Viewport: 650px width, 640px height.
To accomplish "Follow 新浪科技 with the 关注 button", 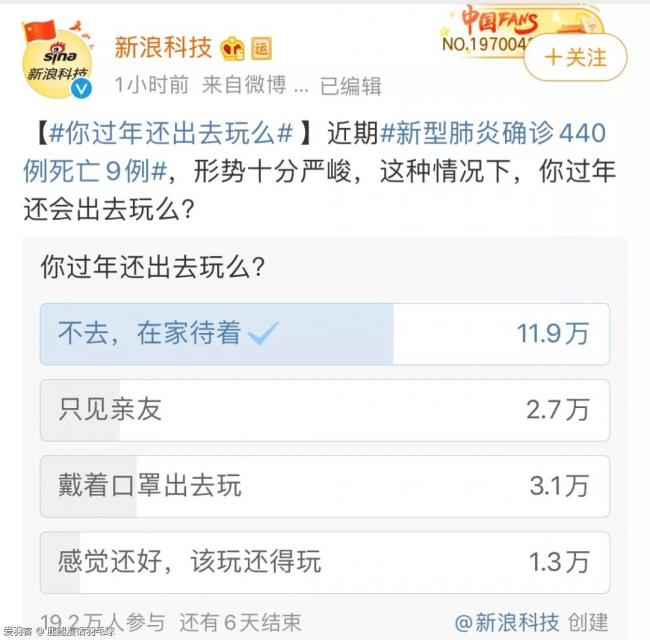I will click(x=575, y=58).
